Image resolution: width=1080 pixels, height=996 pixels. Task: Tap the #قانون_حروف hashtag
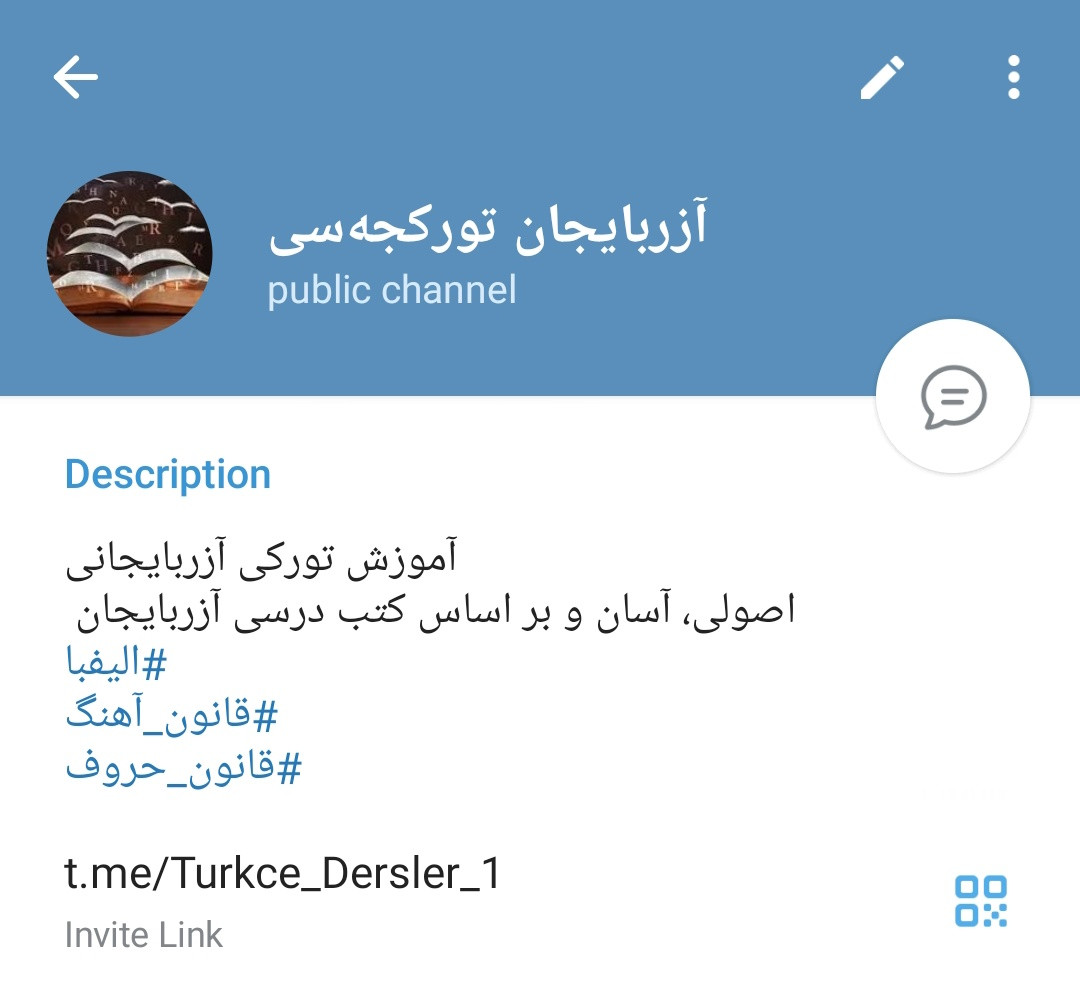[x=184, y=768]
